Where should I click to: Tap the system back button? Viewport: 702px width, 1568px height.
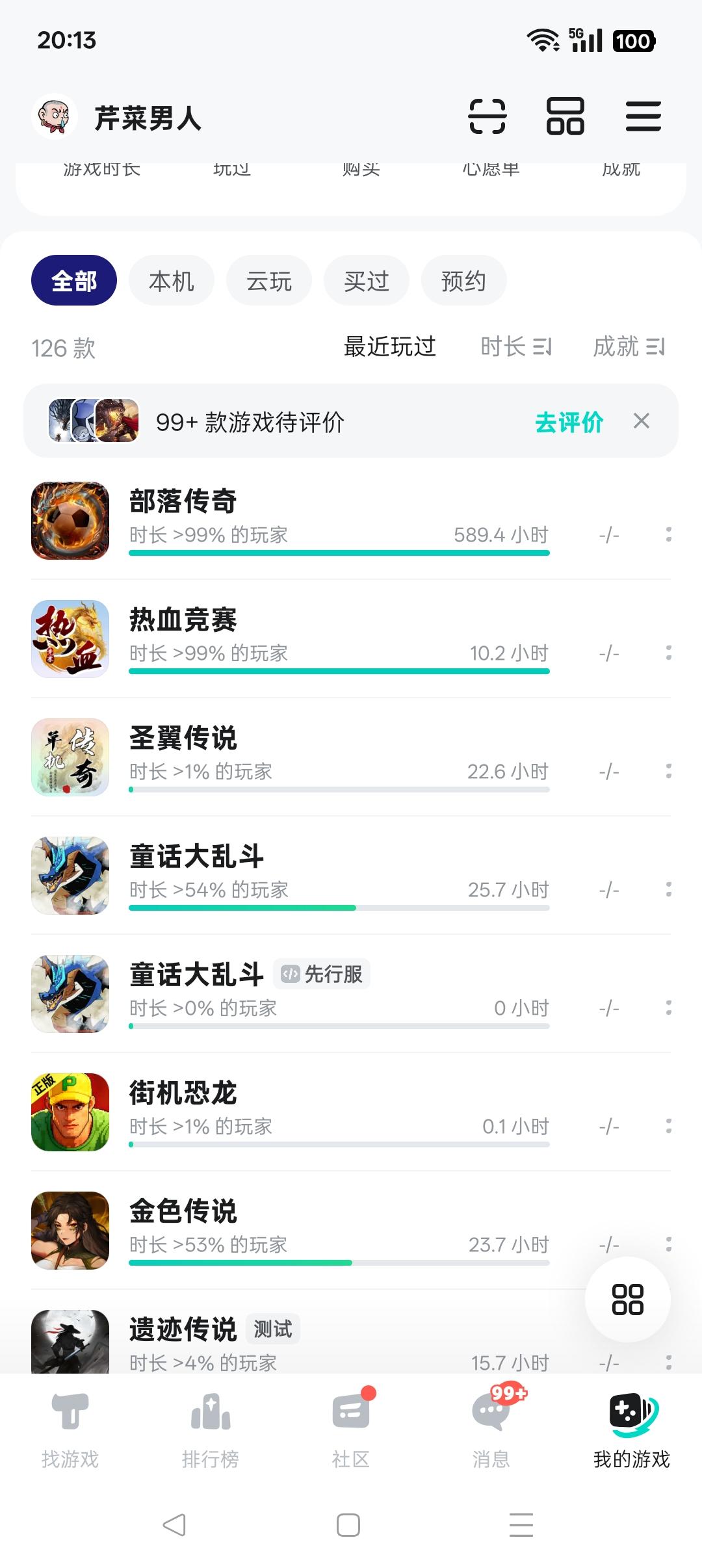coord(174,1524)
